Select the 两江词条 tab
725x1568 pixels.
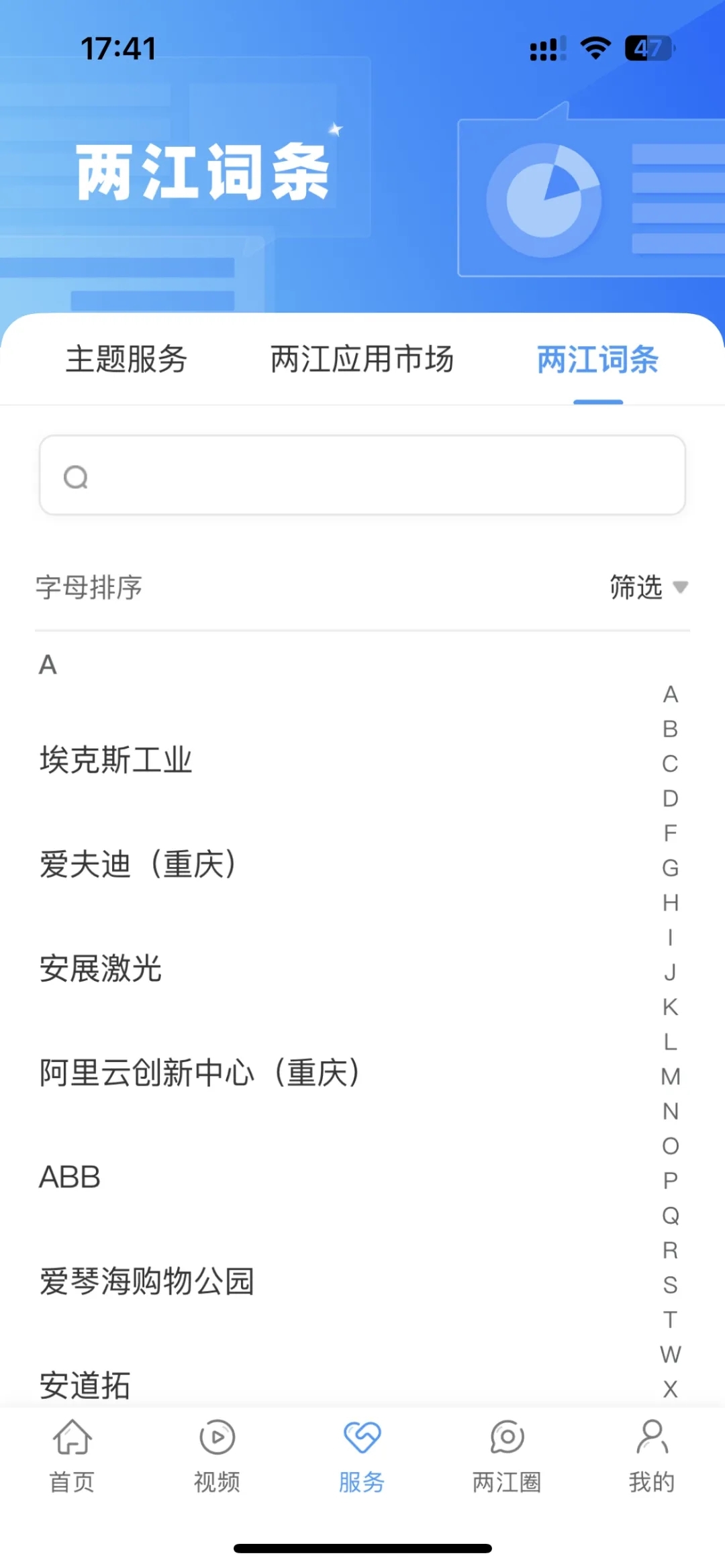tap(597, 359)
